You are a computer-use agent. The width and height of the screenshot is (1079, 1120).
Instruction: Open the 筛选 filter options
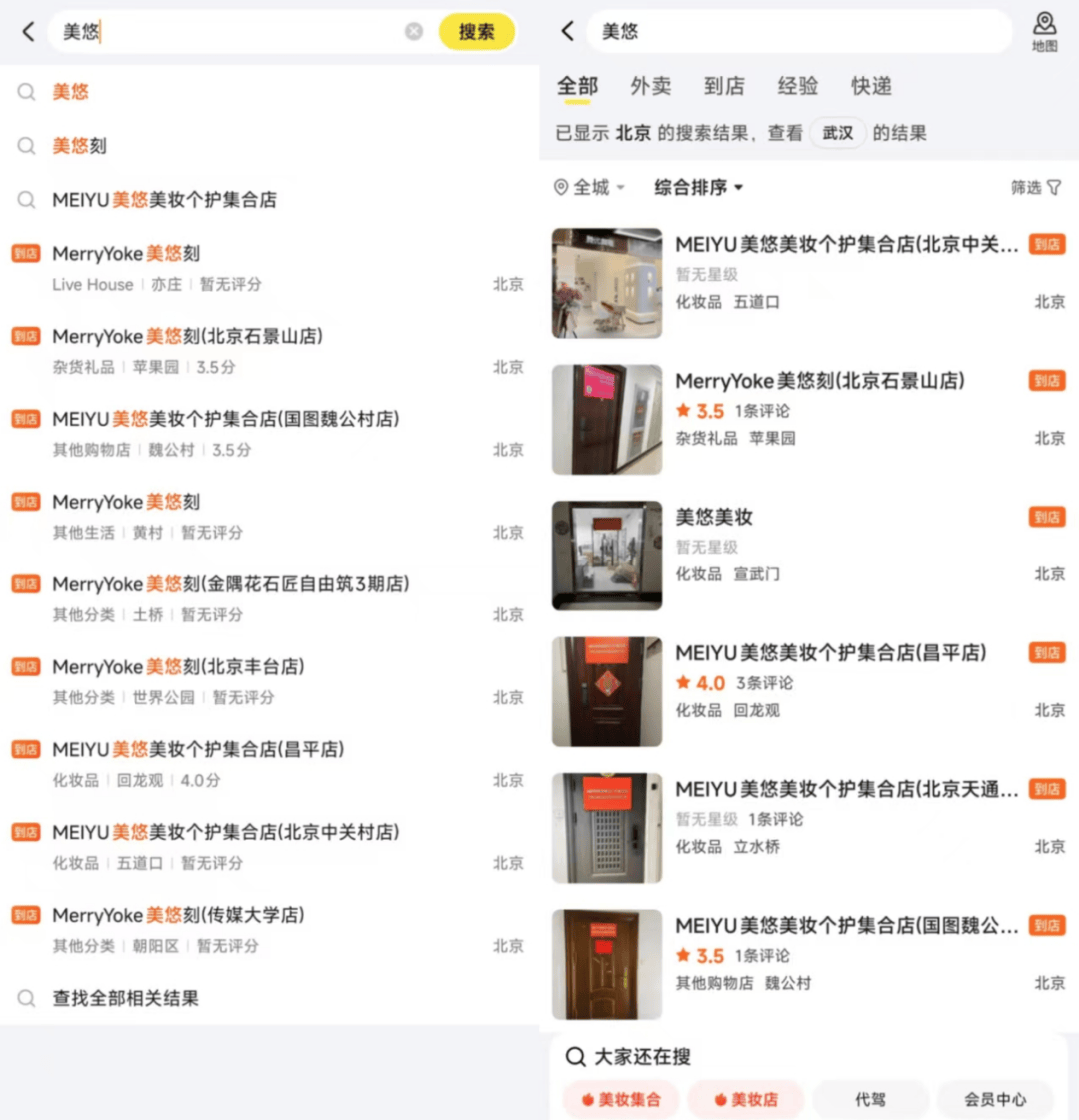tap(1035, 187)
